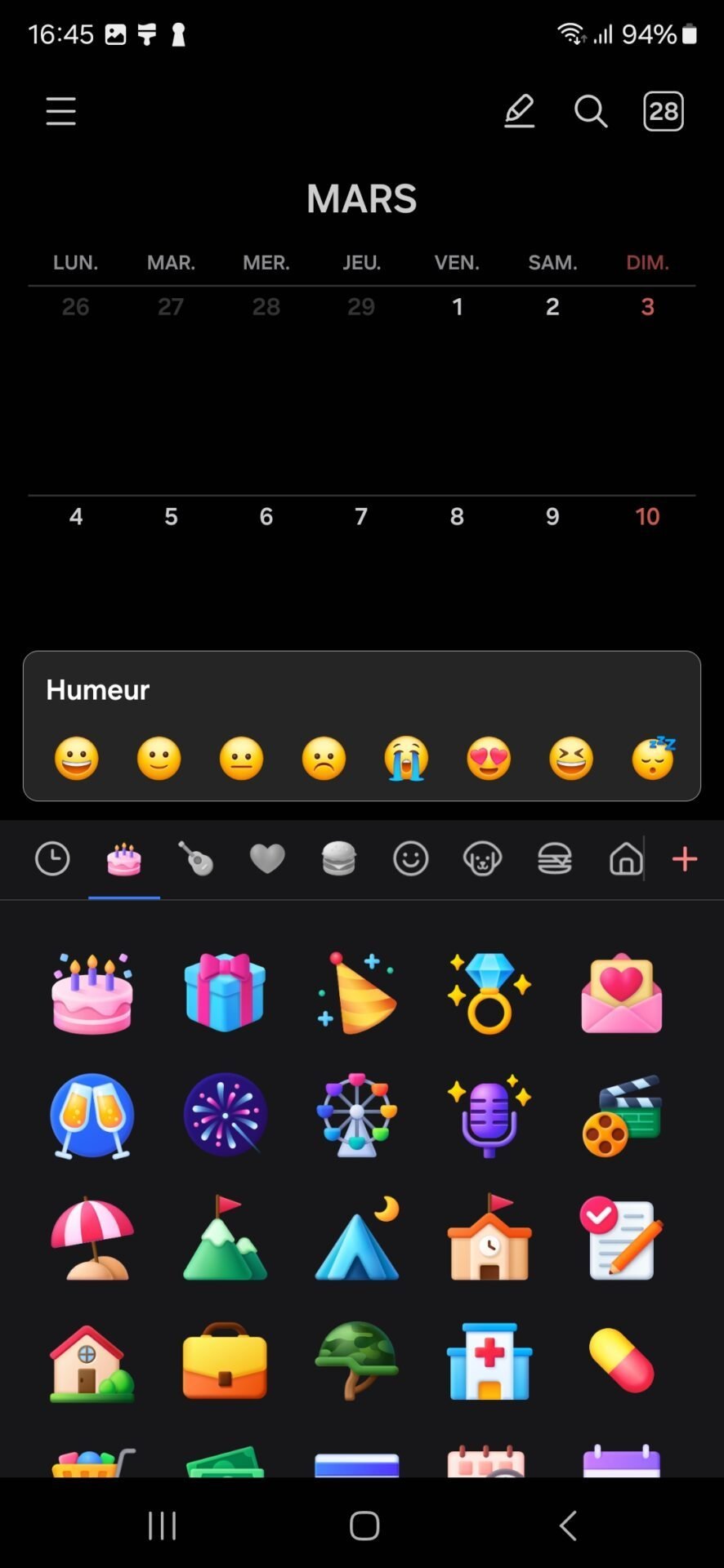Choose the heart-eyes mood emoji
The image size is (724, 1568).
(x=489, y=759)
